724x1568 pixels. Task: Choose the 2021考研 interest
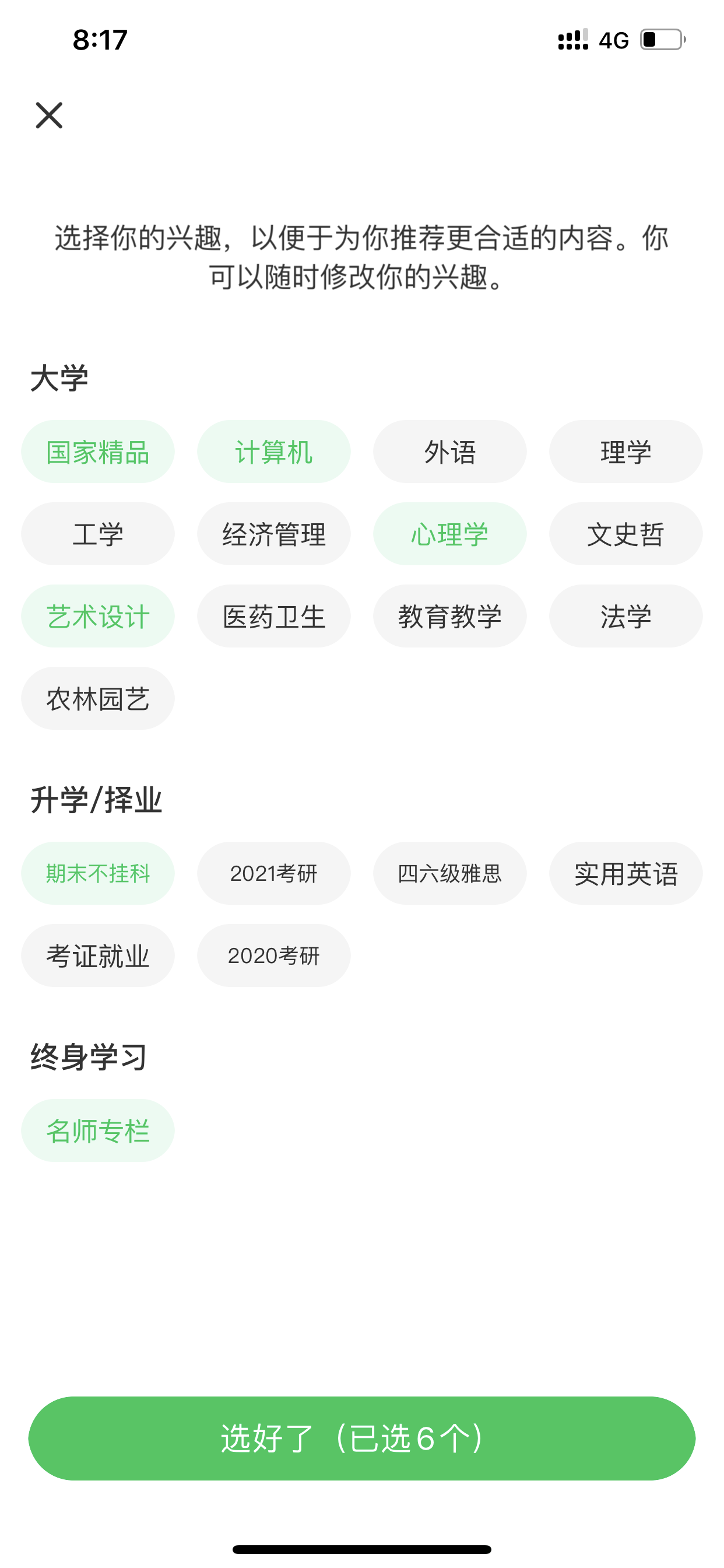click(x=274, y=873)
